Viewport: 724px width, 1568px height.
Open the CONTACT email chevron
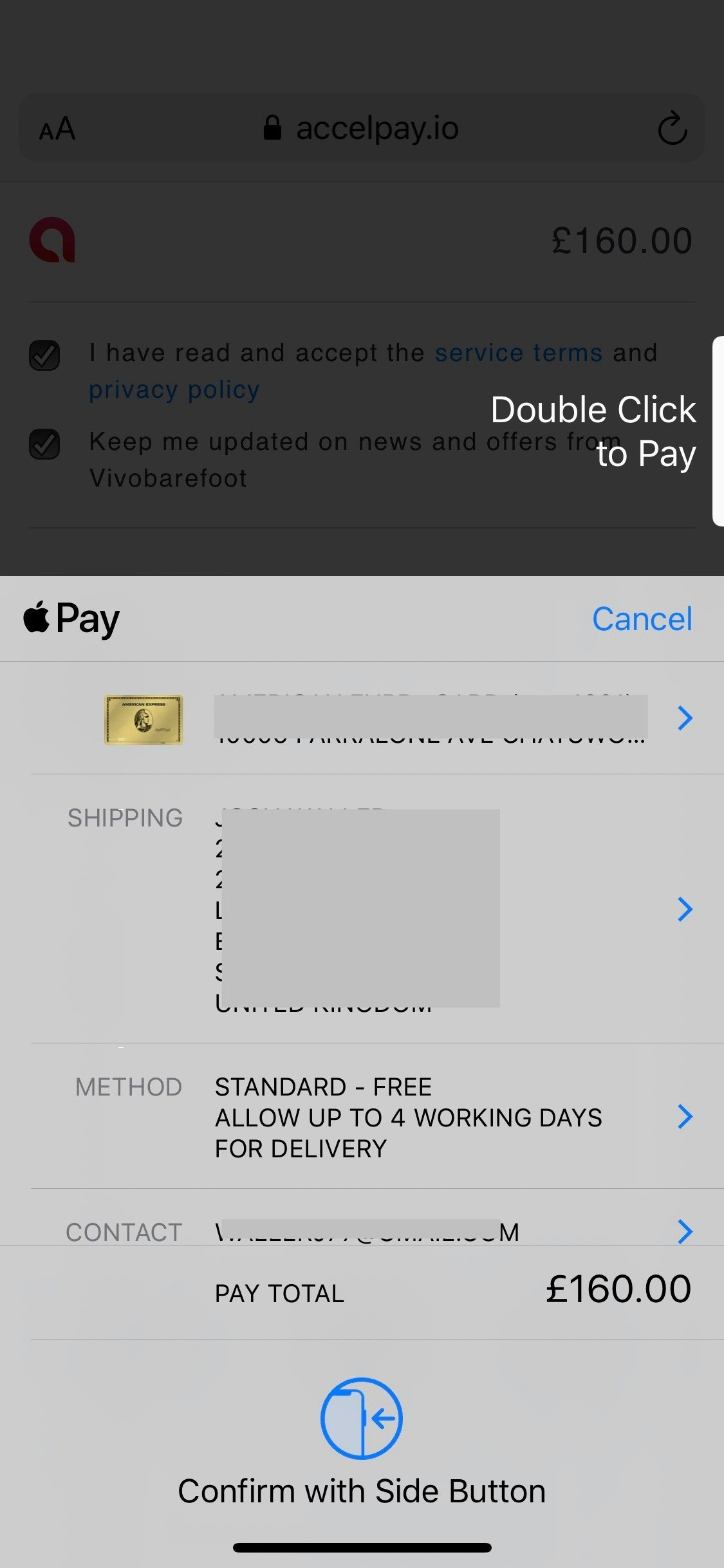(685, 1231)
